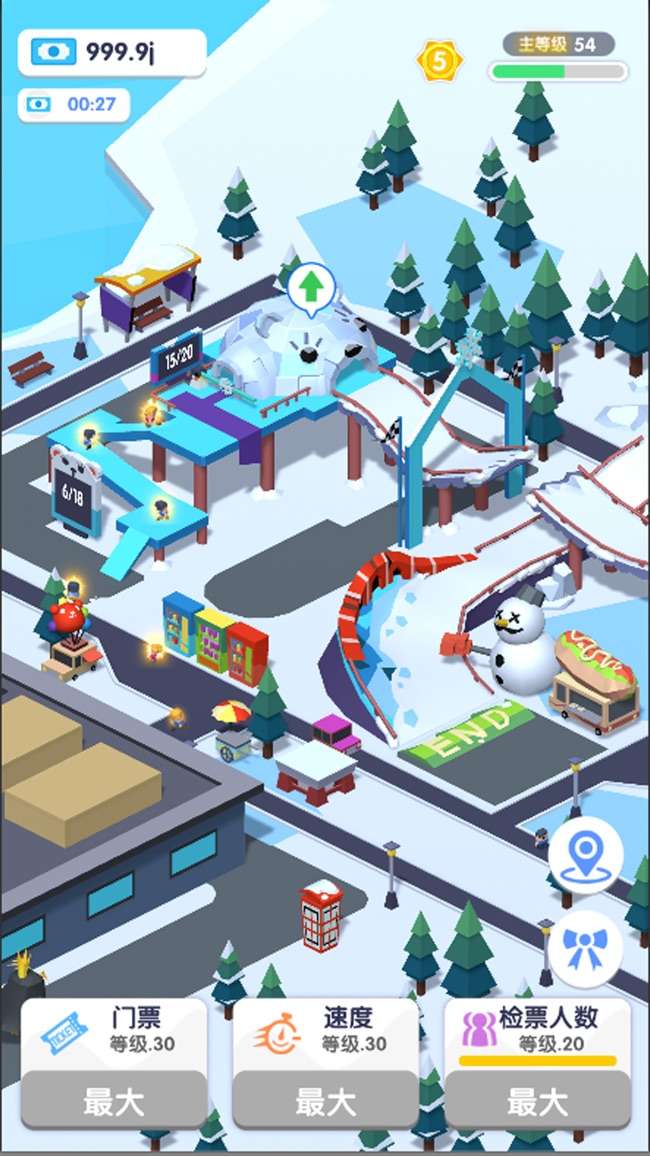This screenshot has height=1156, width=650.
Task: Open the map location button
Action: [x=585, y=856]
